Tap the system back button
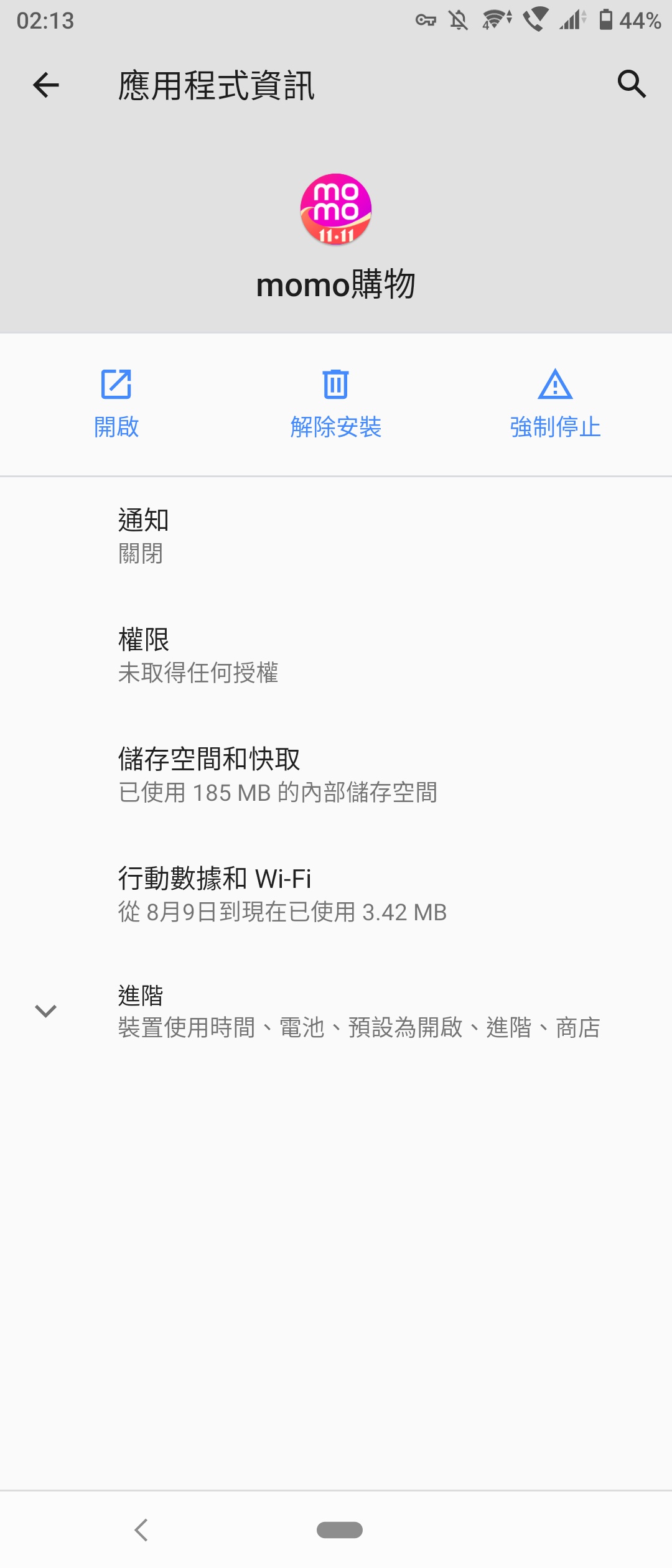 142,1529
